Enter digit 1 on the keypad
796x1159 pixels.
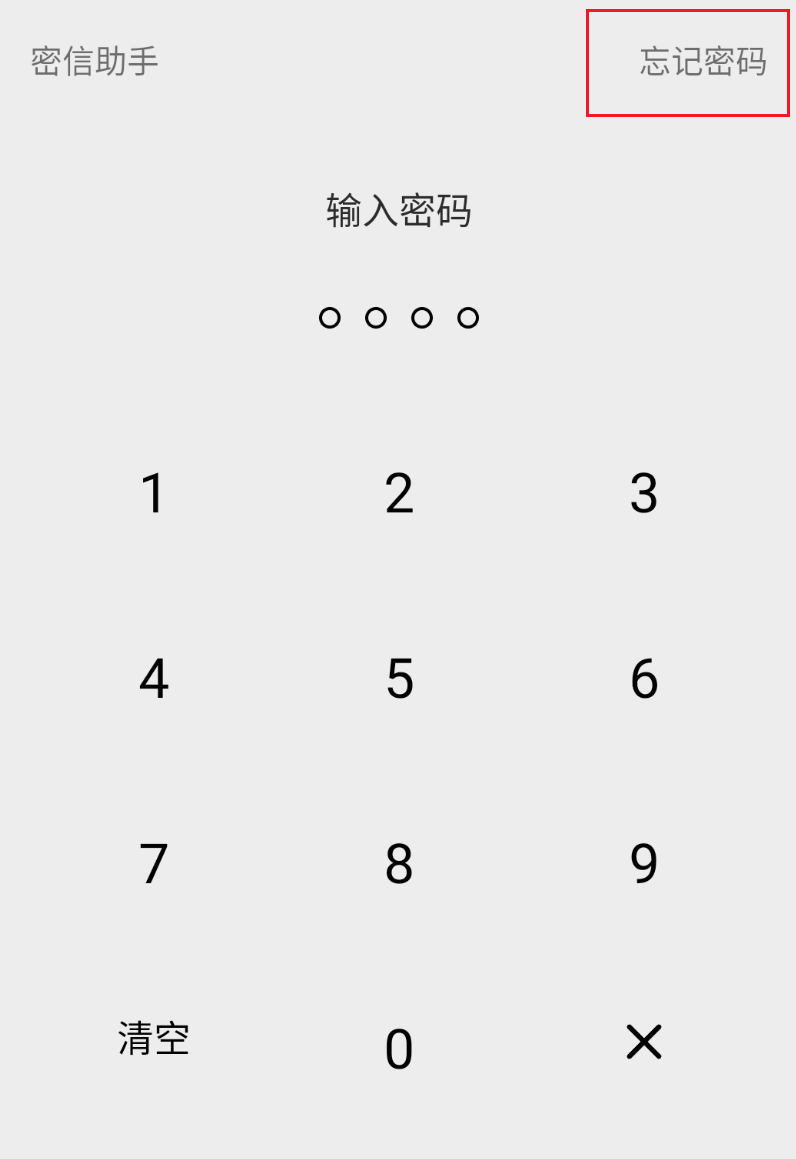pos(153,493)
